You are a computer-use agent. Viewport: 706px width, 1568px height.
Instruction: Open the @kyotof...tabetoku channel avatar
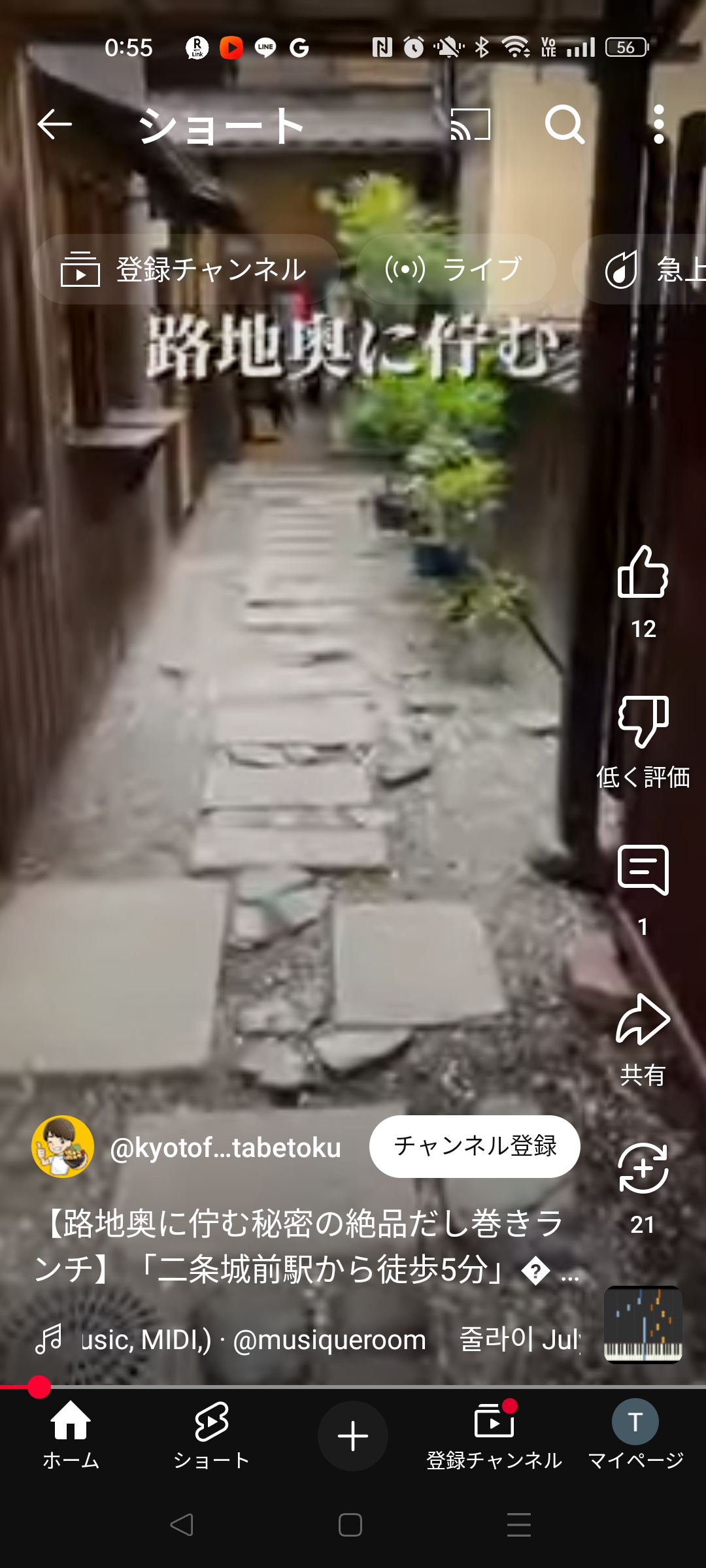coord(63,1147)
